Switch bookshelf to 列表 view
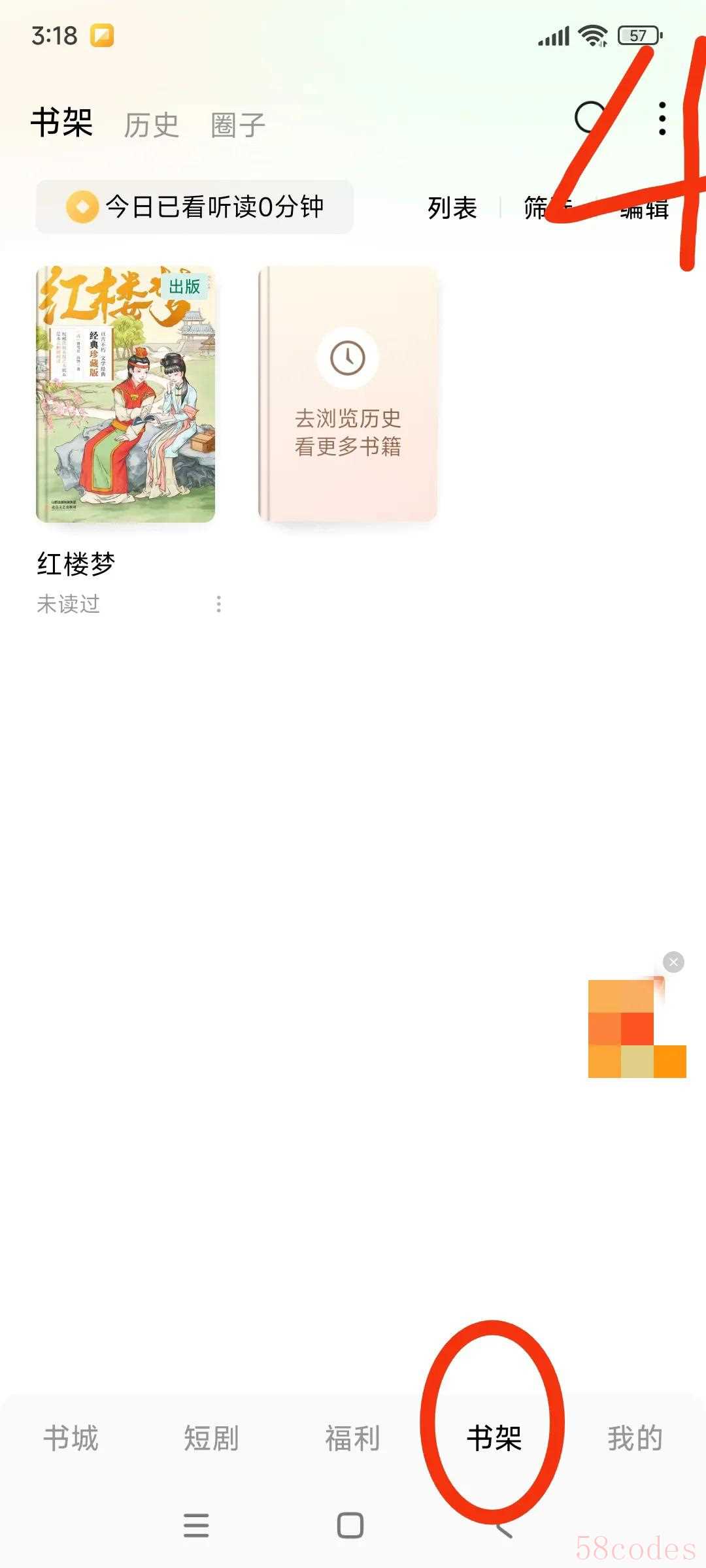 (x=452, y=208)
